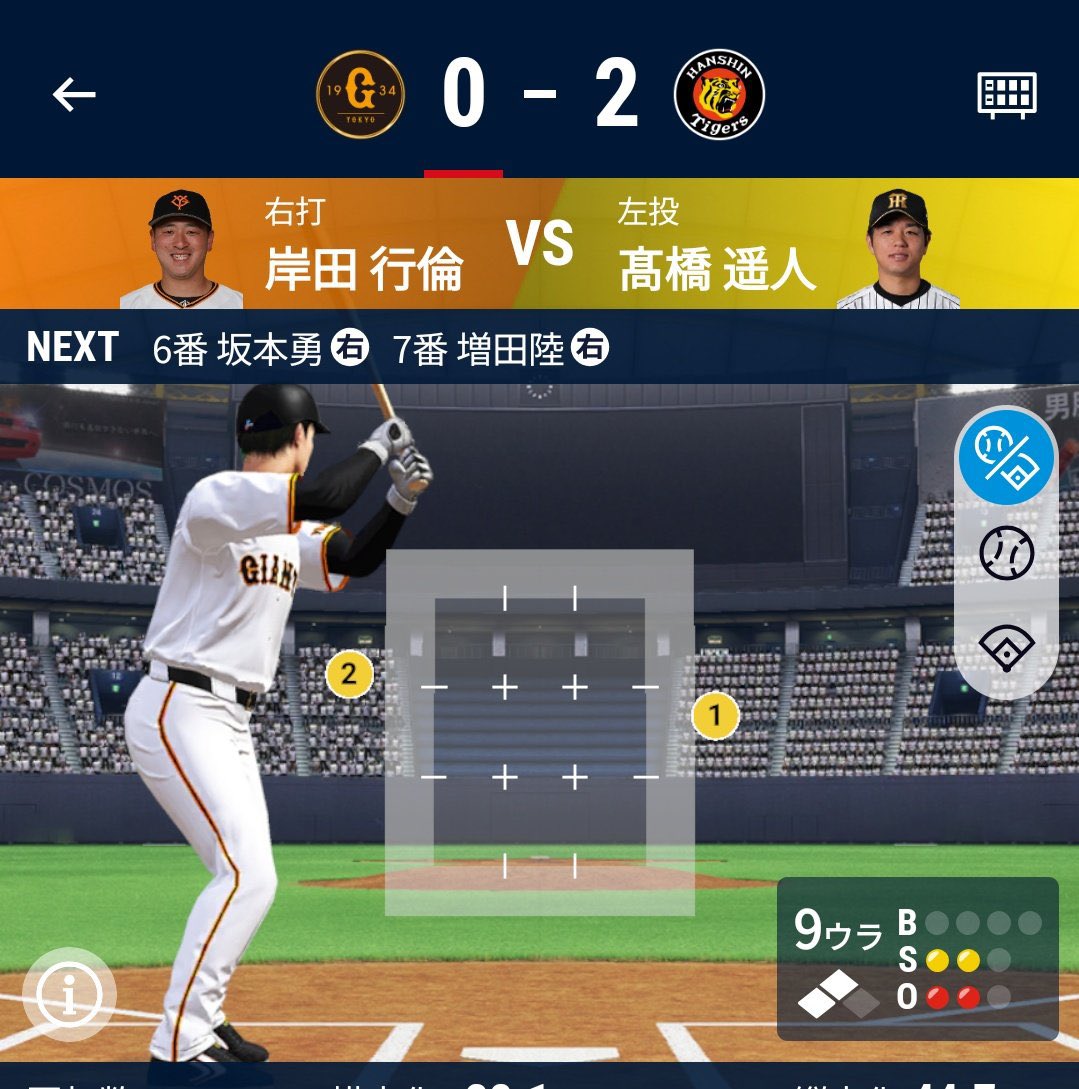Tap pitch marker number 2
Viewport: 1079px width, 1089px height.
coord(349,674)
